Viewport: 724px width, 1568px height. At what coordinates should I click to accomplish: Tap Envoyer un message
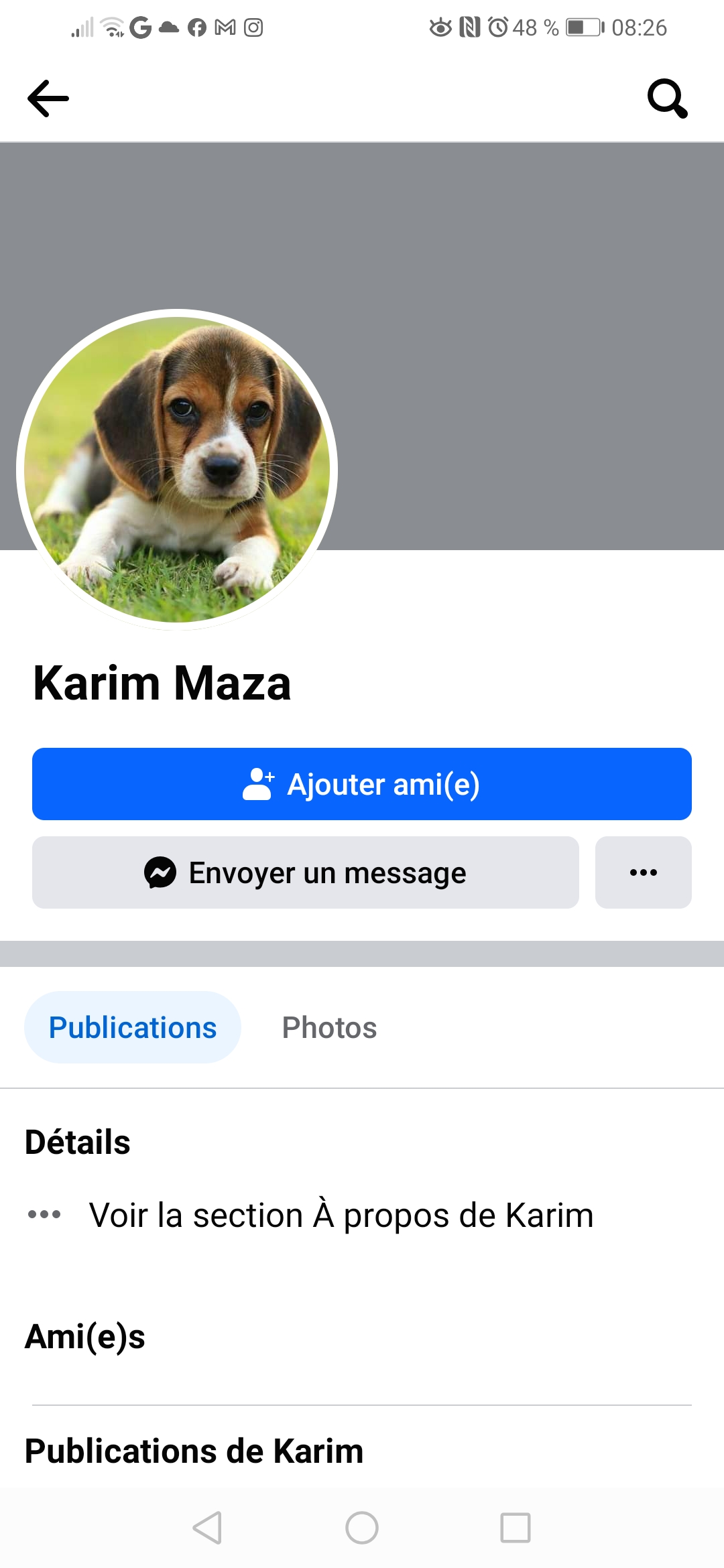pyautogui.click(x=306, y=872)
